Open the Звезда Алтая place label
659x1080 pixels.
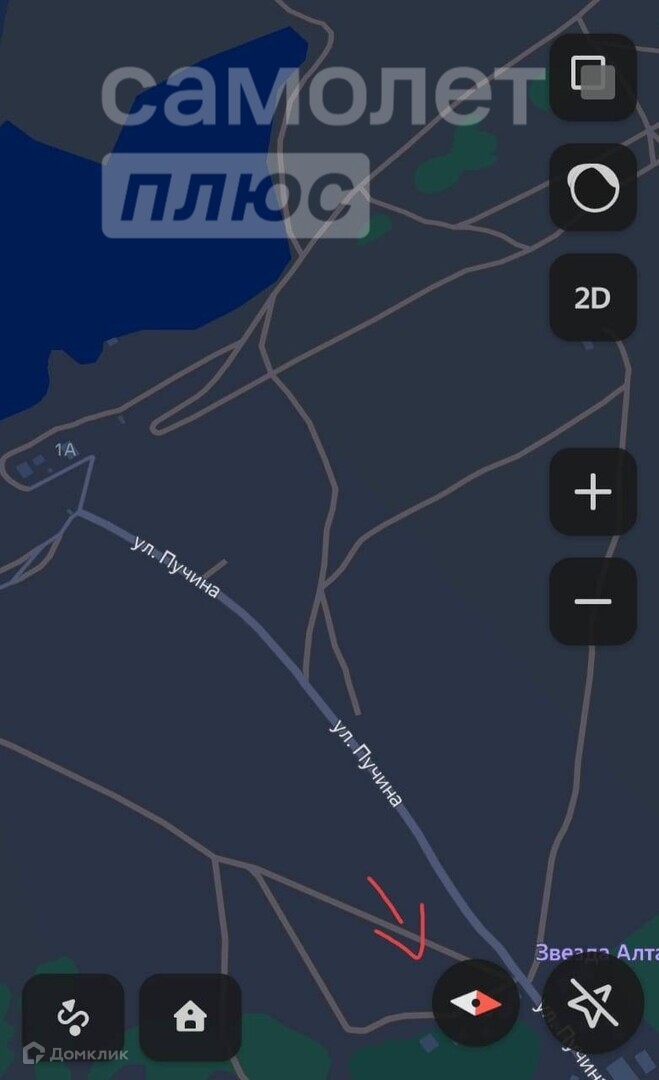tap(597, 953)
